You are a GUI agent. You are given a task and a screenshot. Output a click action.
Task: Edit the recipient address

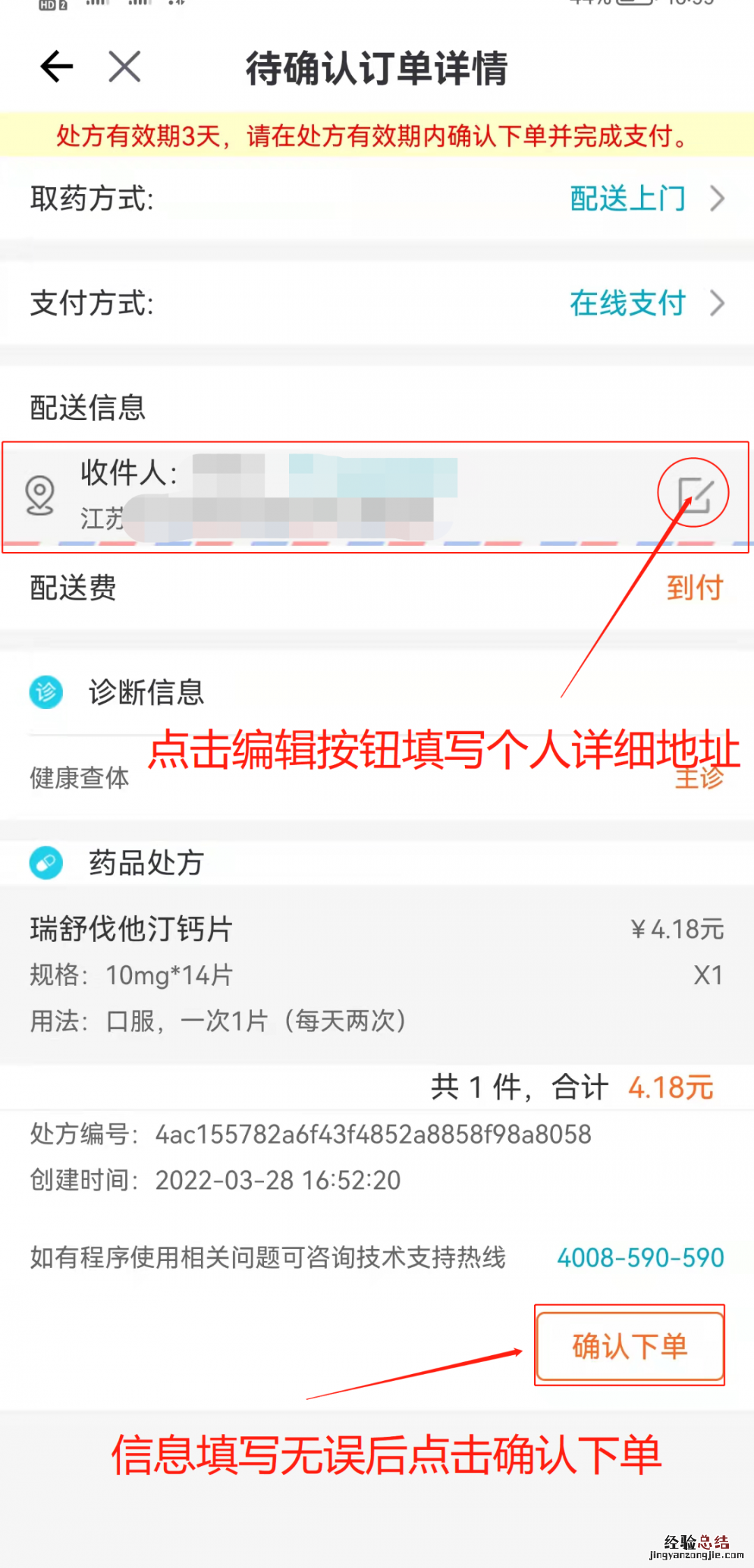point(695,495)
